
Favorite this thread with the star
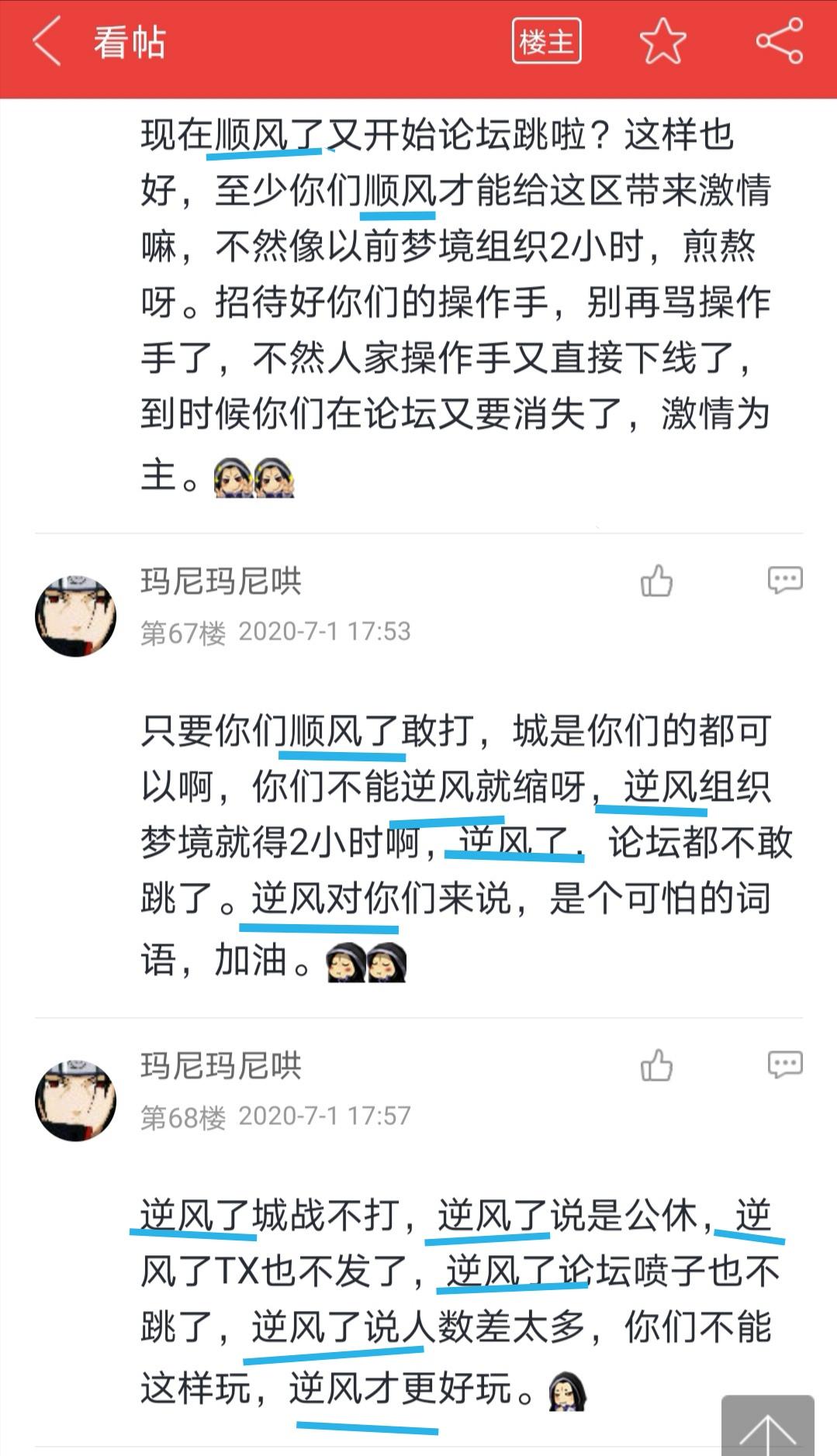coord(662,42)
